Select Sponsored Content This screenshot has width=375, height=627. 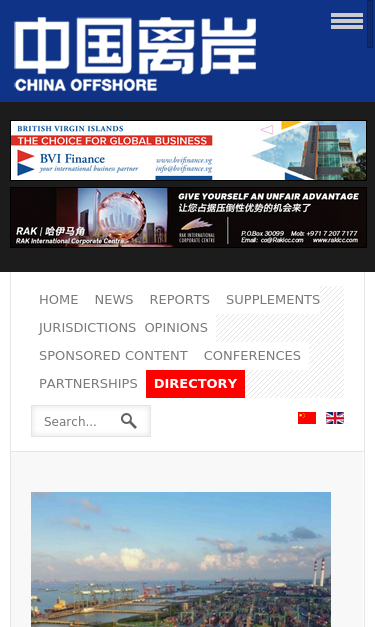(x=113, y=355)
